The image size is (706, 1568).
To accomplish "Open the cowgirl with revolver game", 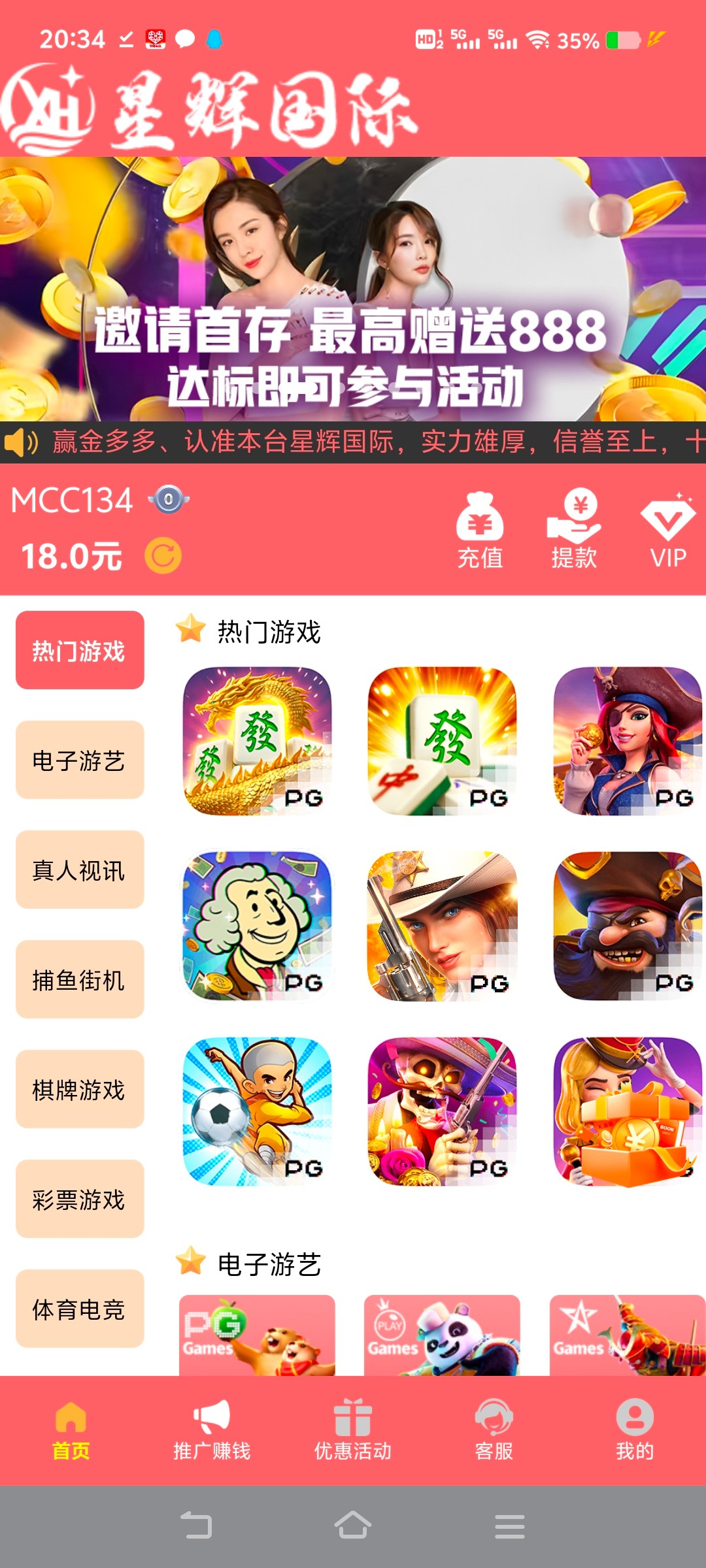I will [442, 926].
